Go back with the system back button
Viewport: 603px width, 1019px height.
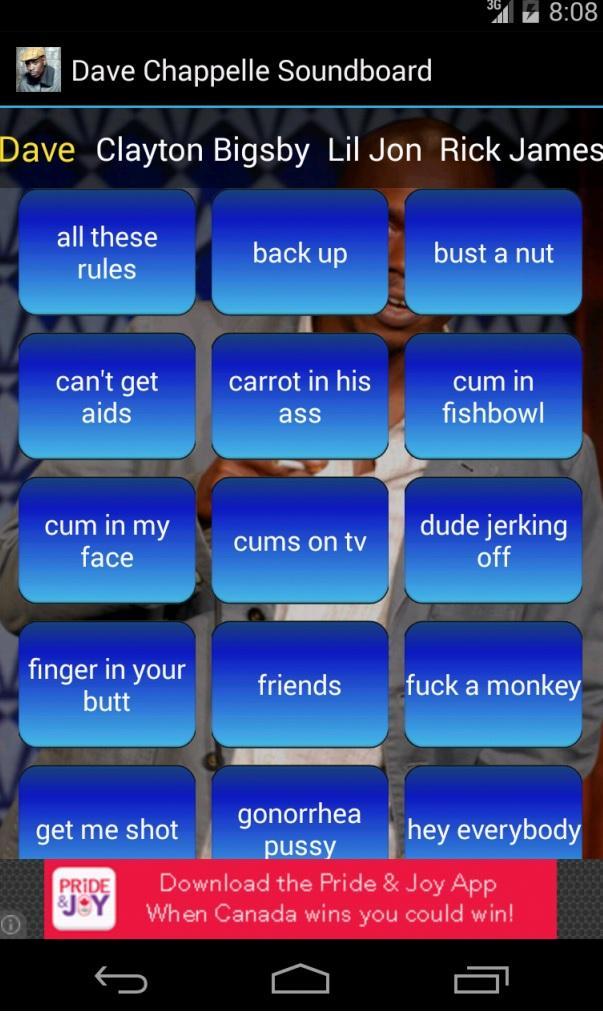pos(121,980)
